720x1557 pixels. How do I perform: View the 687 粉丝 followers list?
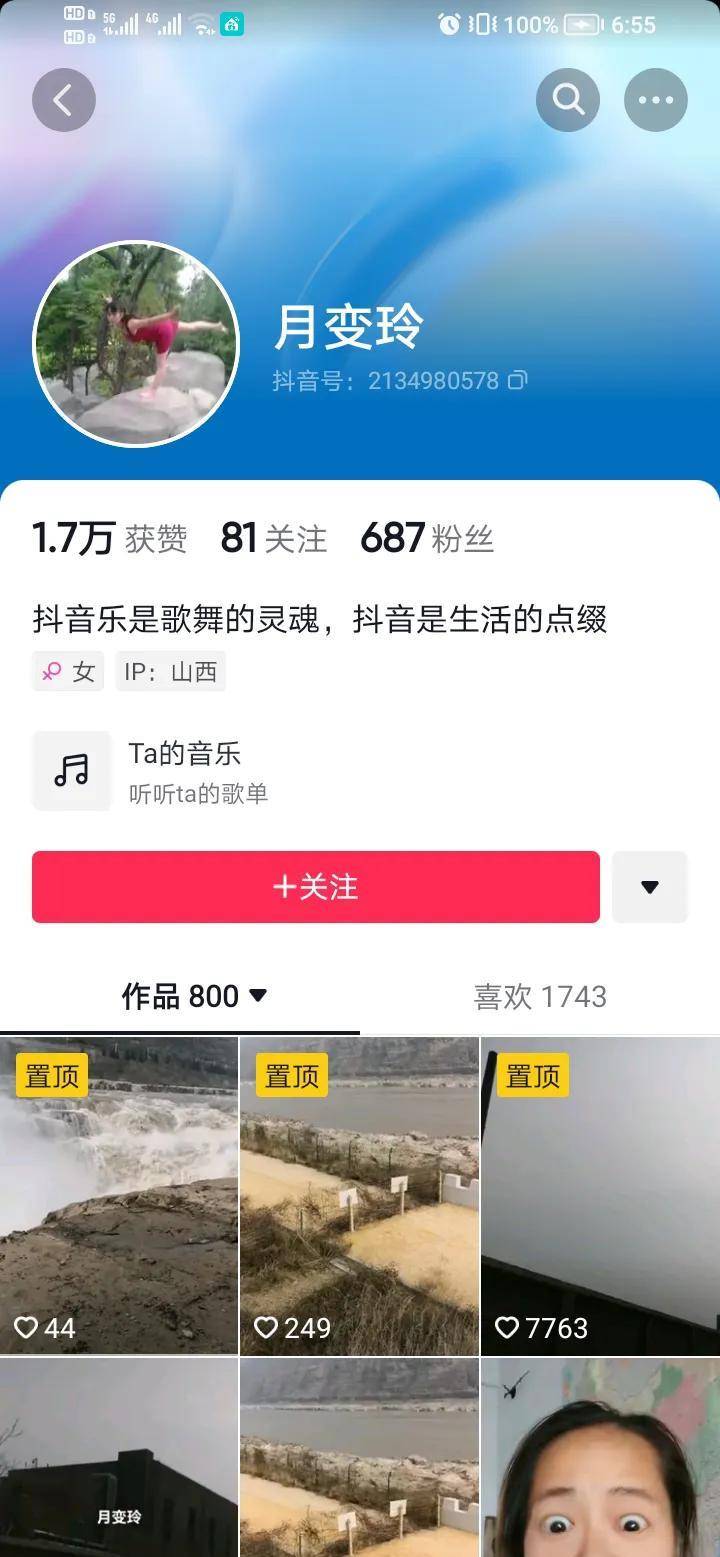(x=426, y=539)
